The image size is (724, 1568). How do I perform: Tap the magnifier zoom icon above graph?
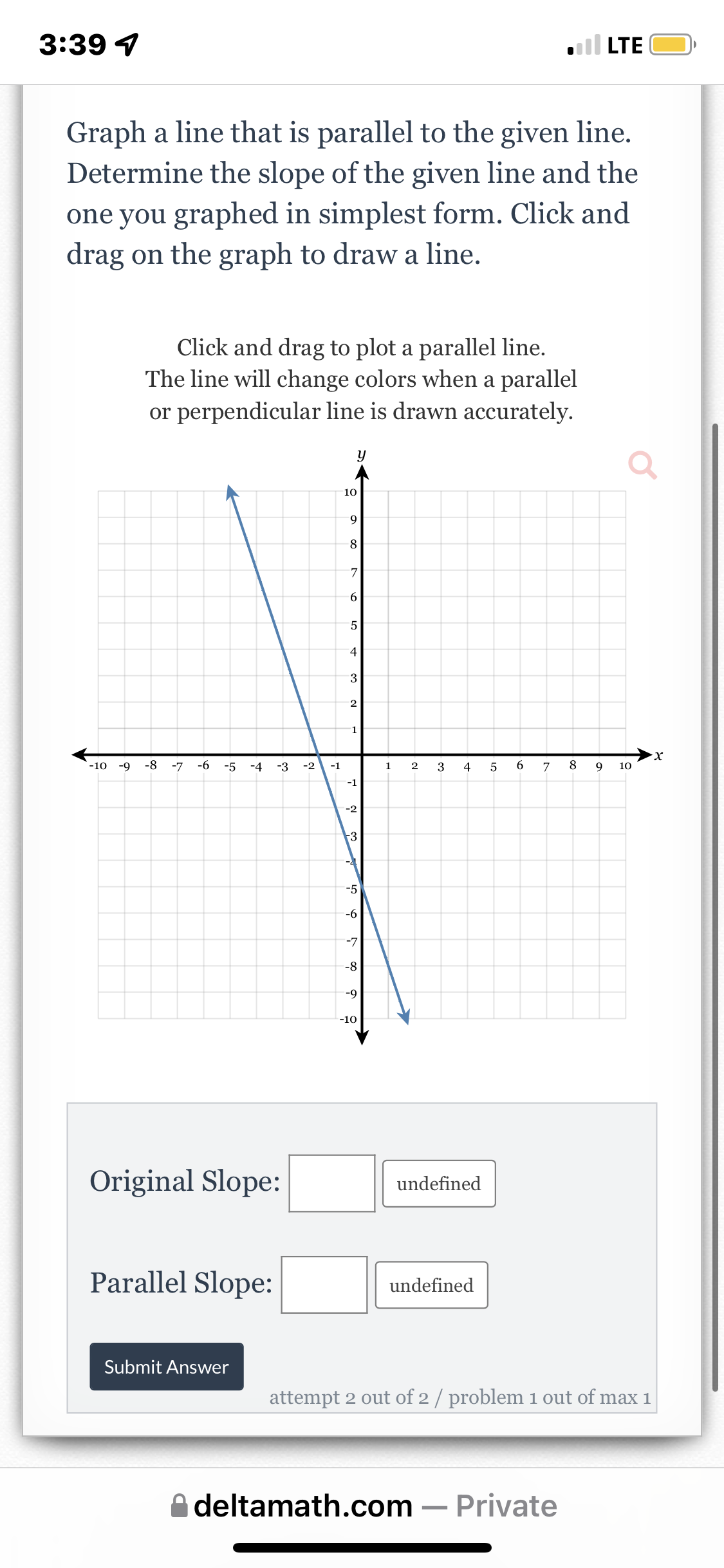(x=642, y=465)
